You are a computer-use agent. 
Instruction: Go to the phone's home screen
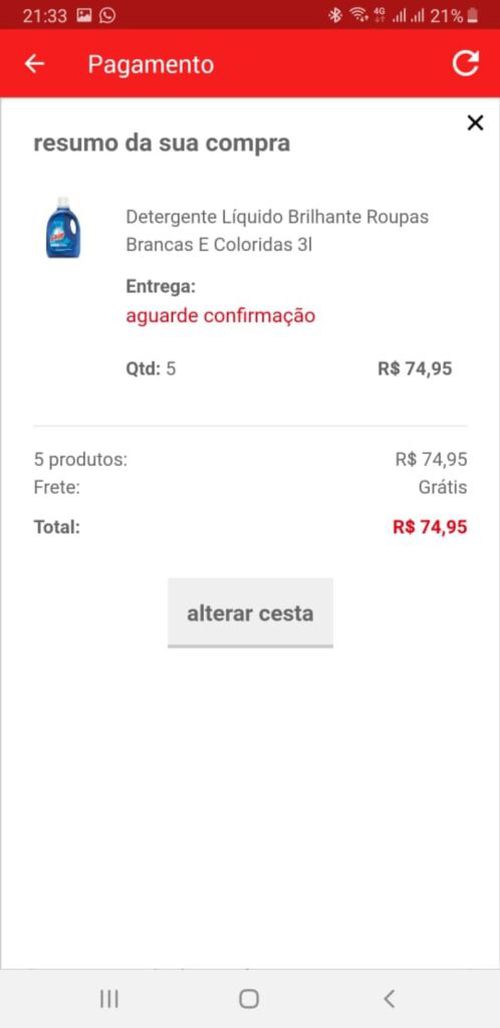(249, 998)
